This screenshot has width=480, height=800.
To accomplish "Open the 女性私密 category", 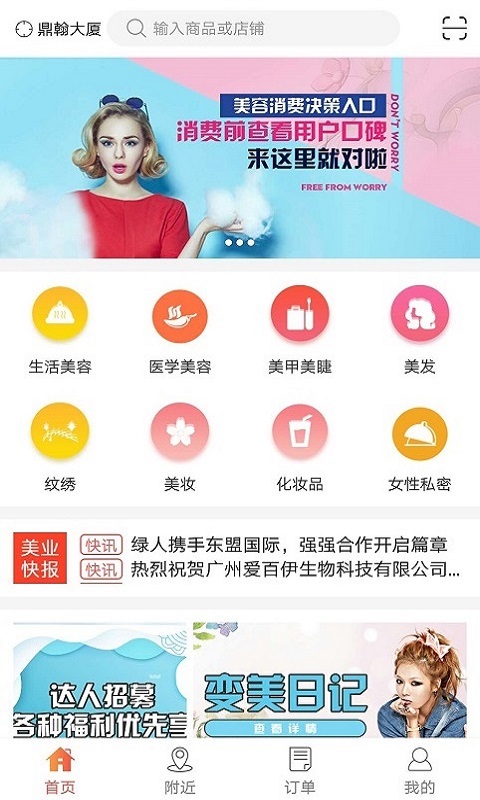I will [x=419, y=448].
